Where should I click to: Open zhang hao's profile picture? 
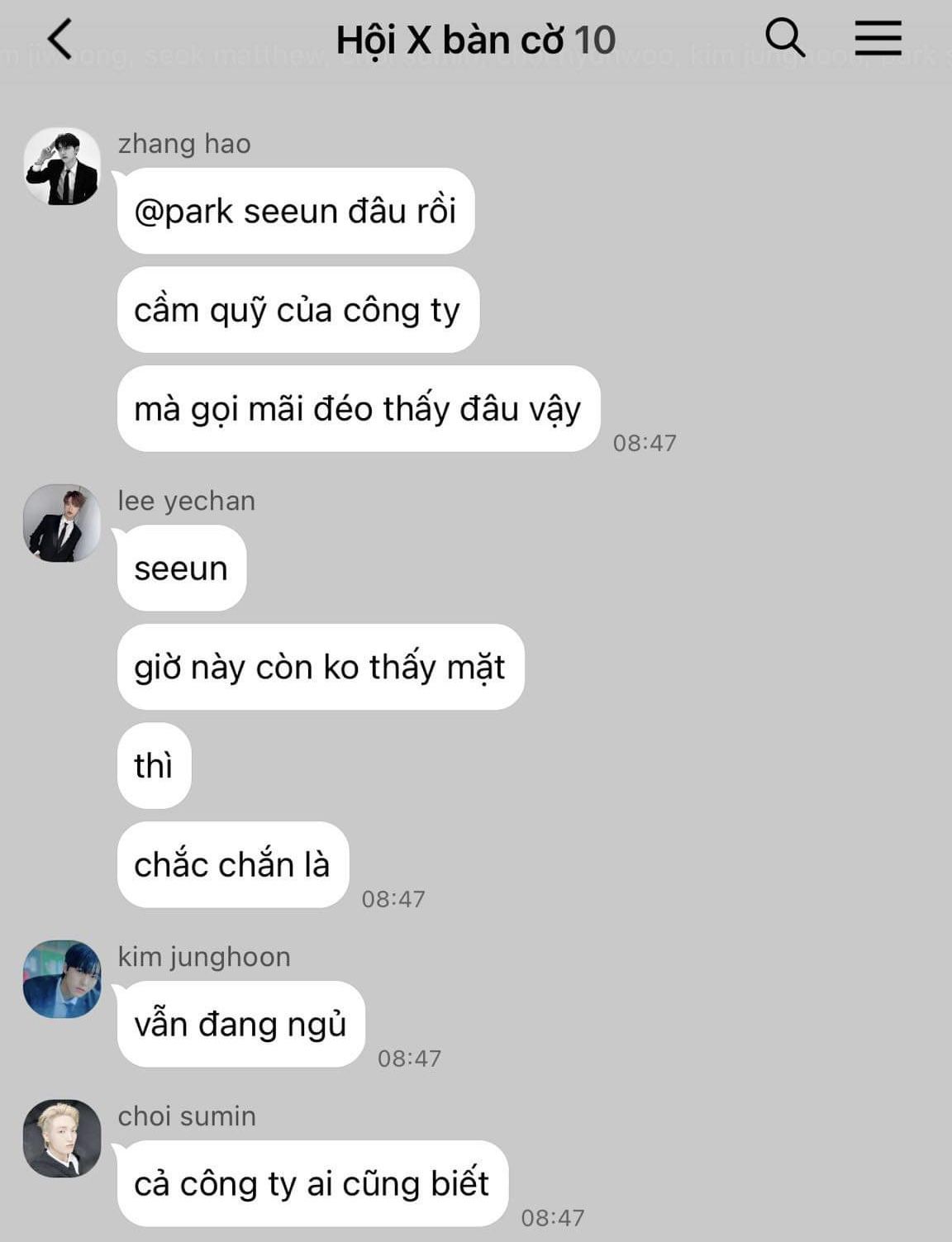tap(62, 166)
